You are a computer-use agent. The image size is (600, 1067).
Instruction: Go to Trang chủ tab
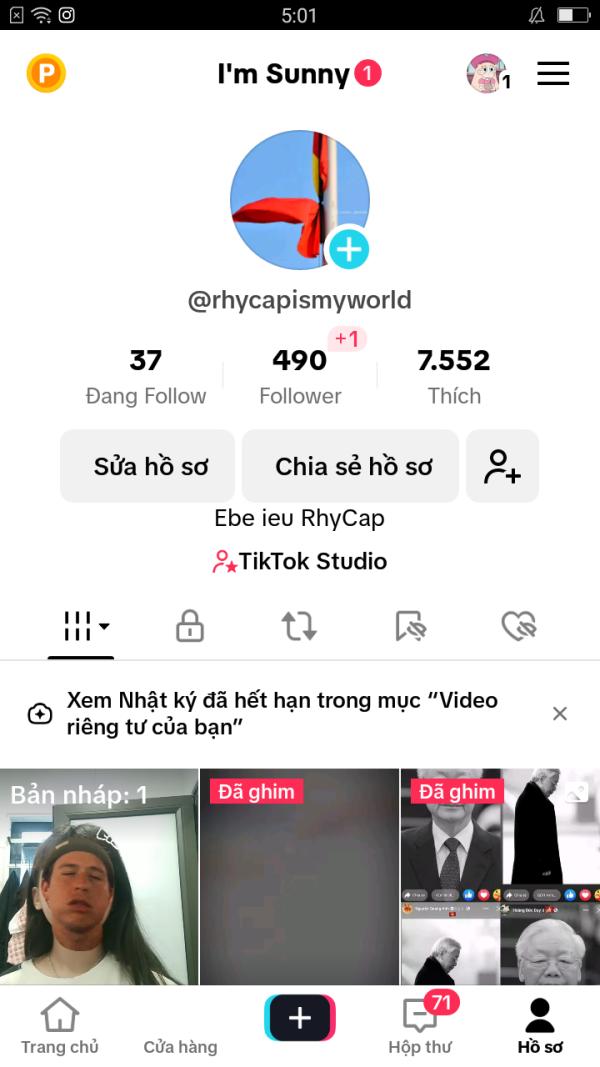pos(60,1026)
